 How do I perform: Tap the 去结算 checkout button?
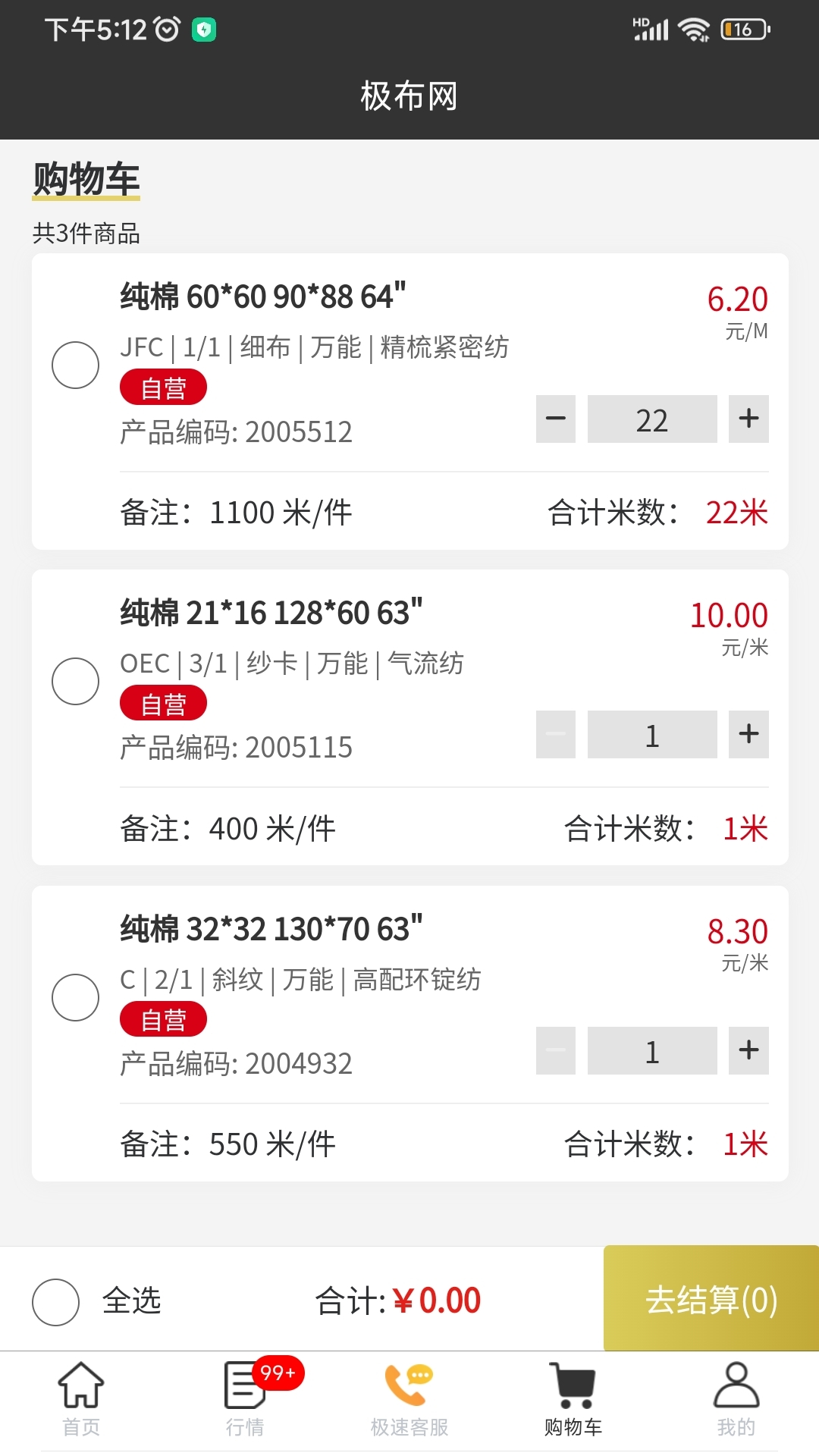(x=710, y=1299)
